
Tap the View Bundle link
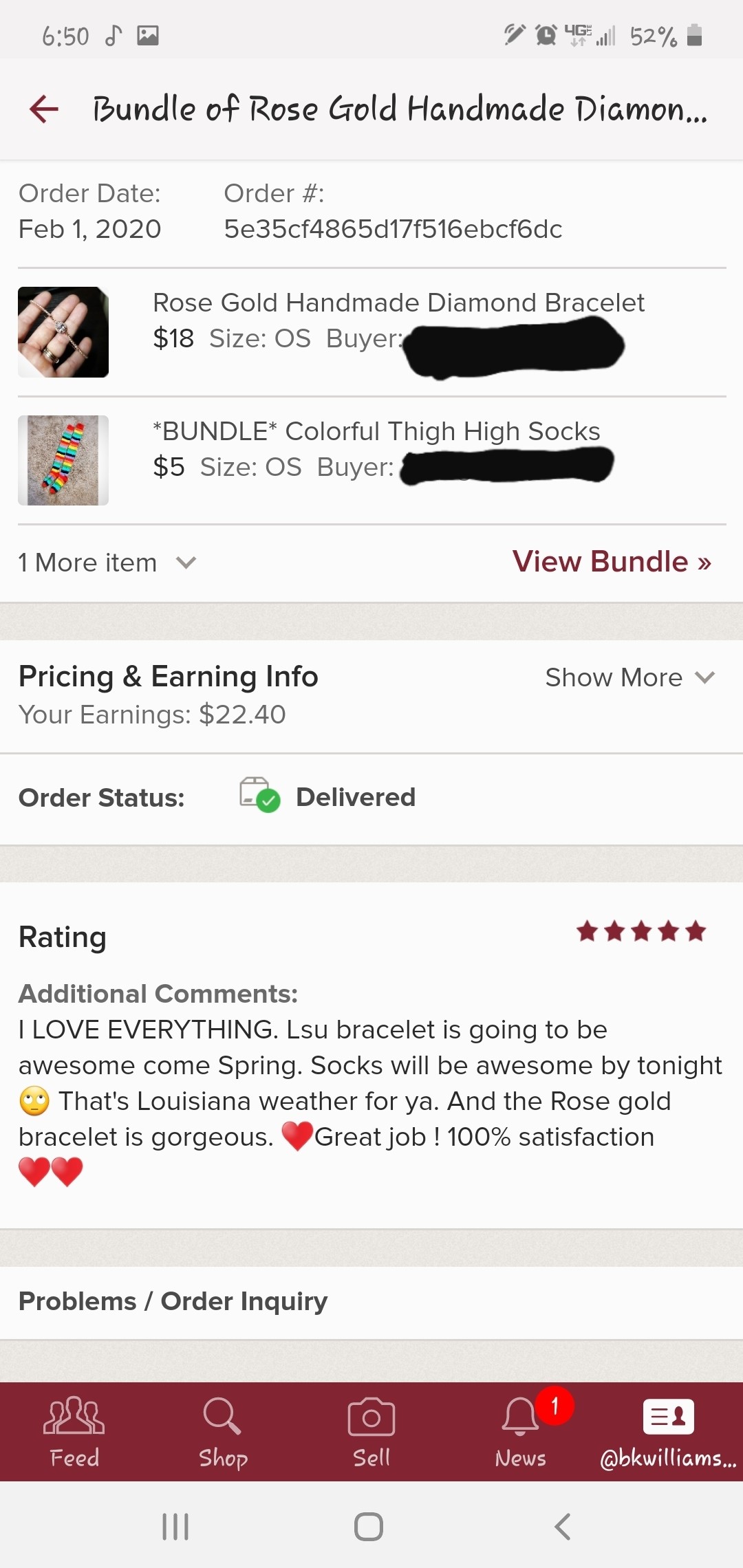pyautogui.click(x=612, y=562)
